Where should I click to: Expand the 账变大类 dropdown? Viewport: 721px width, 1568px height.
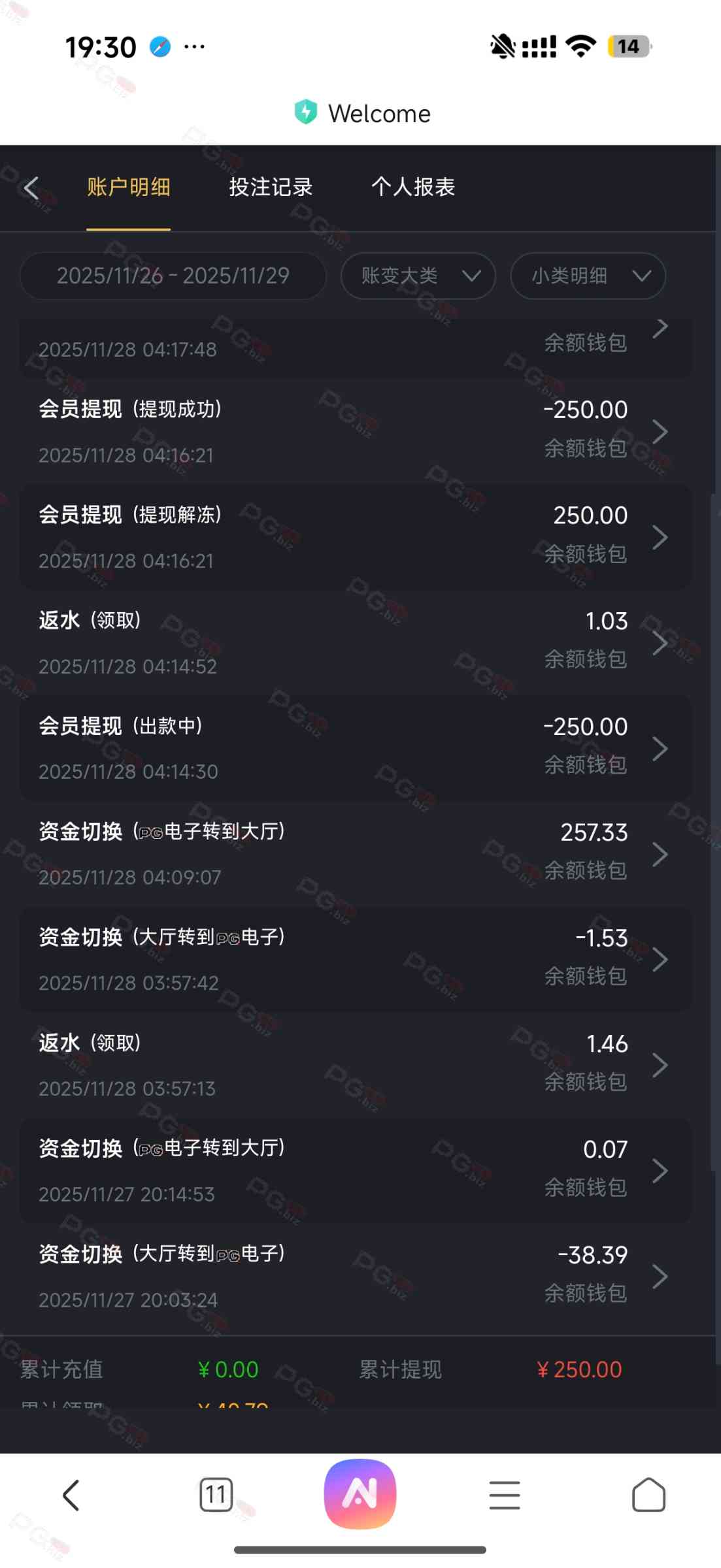coord(418,276)
